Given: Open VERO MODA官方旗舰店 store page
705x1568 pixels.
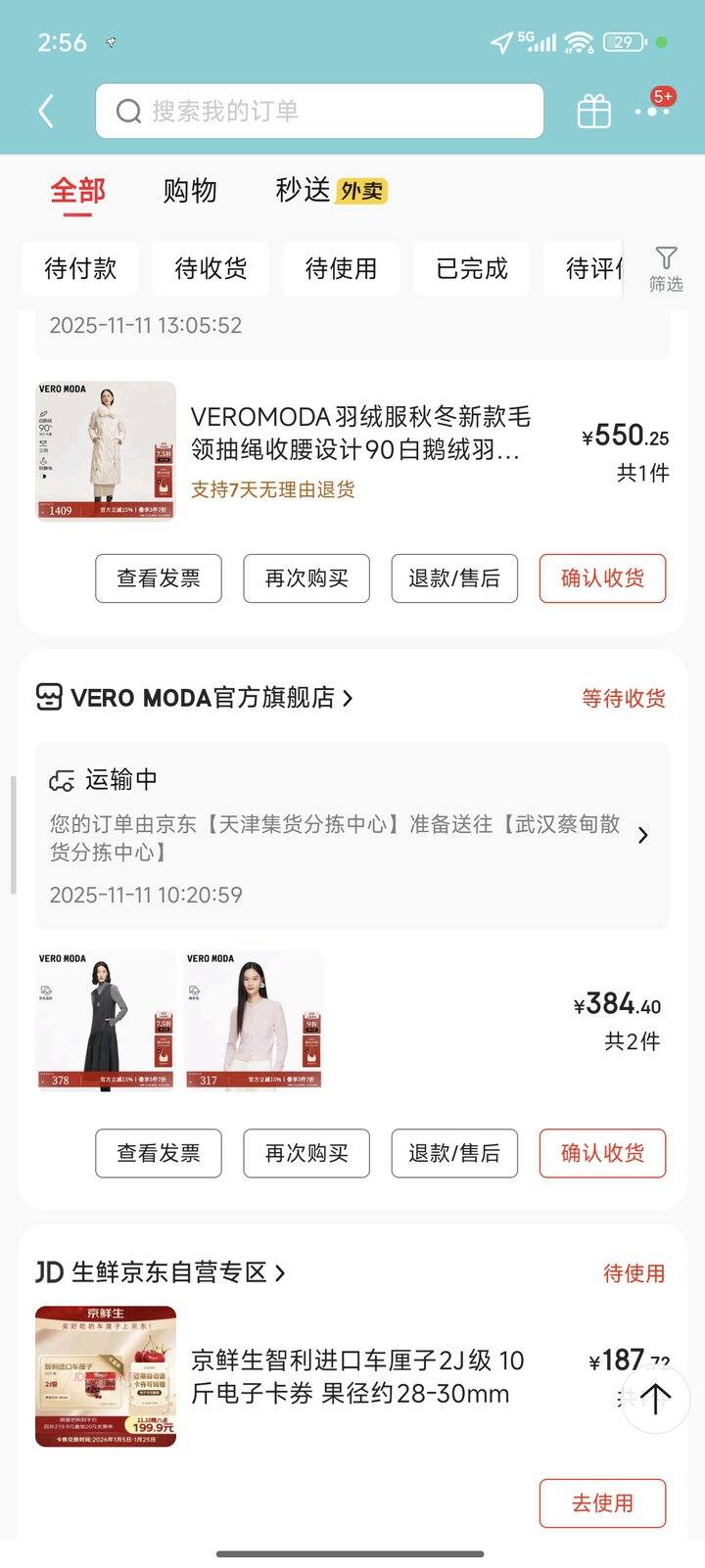Looking at the screenshot, I should (203, 698).
